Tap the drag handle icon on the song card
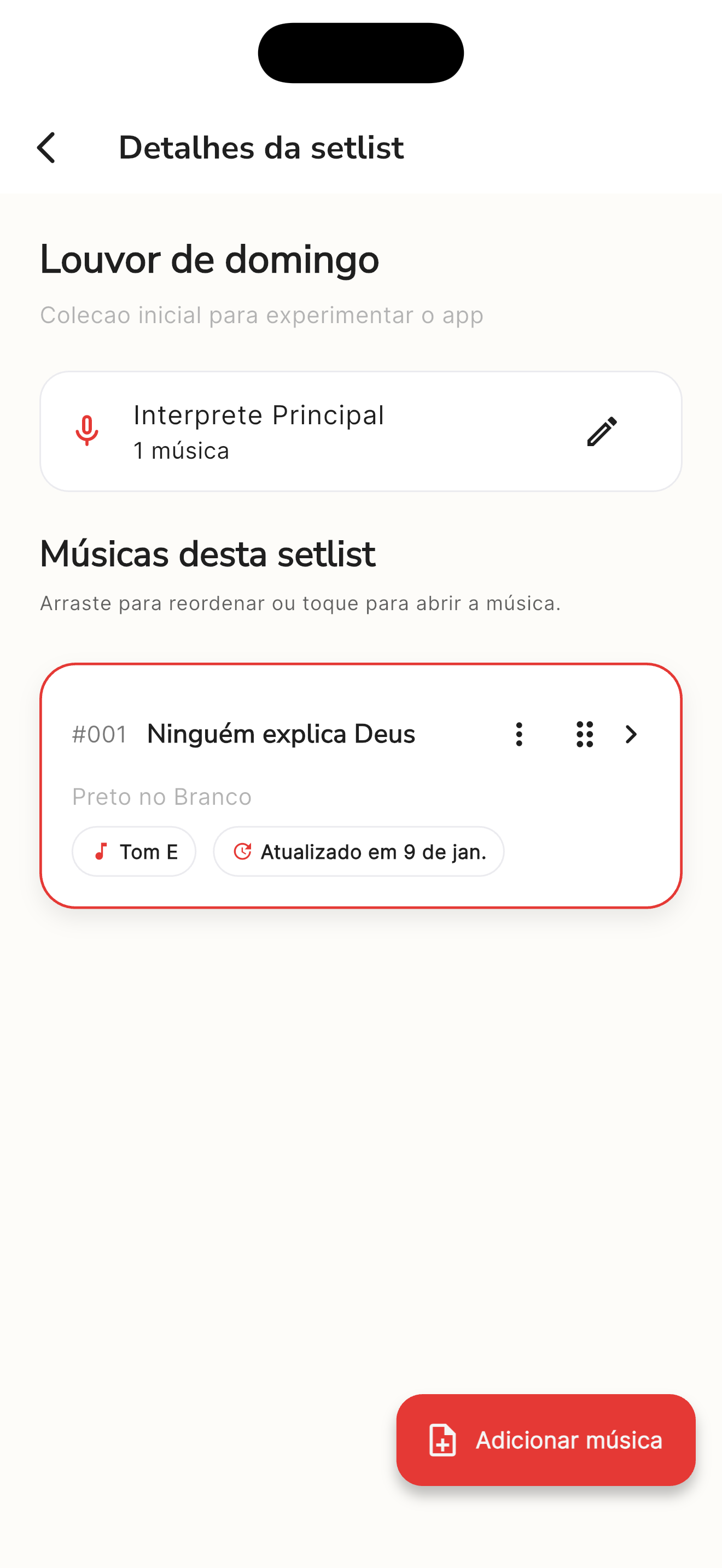The image size is (722, 1568). pyautogui.click(x=584, y=734)
